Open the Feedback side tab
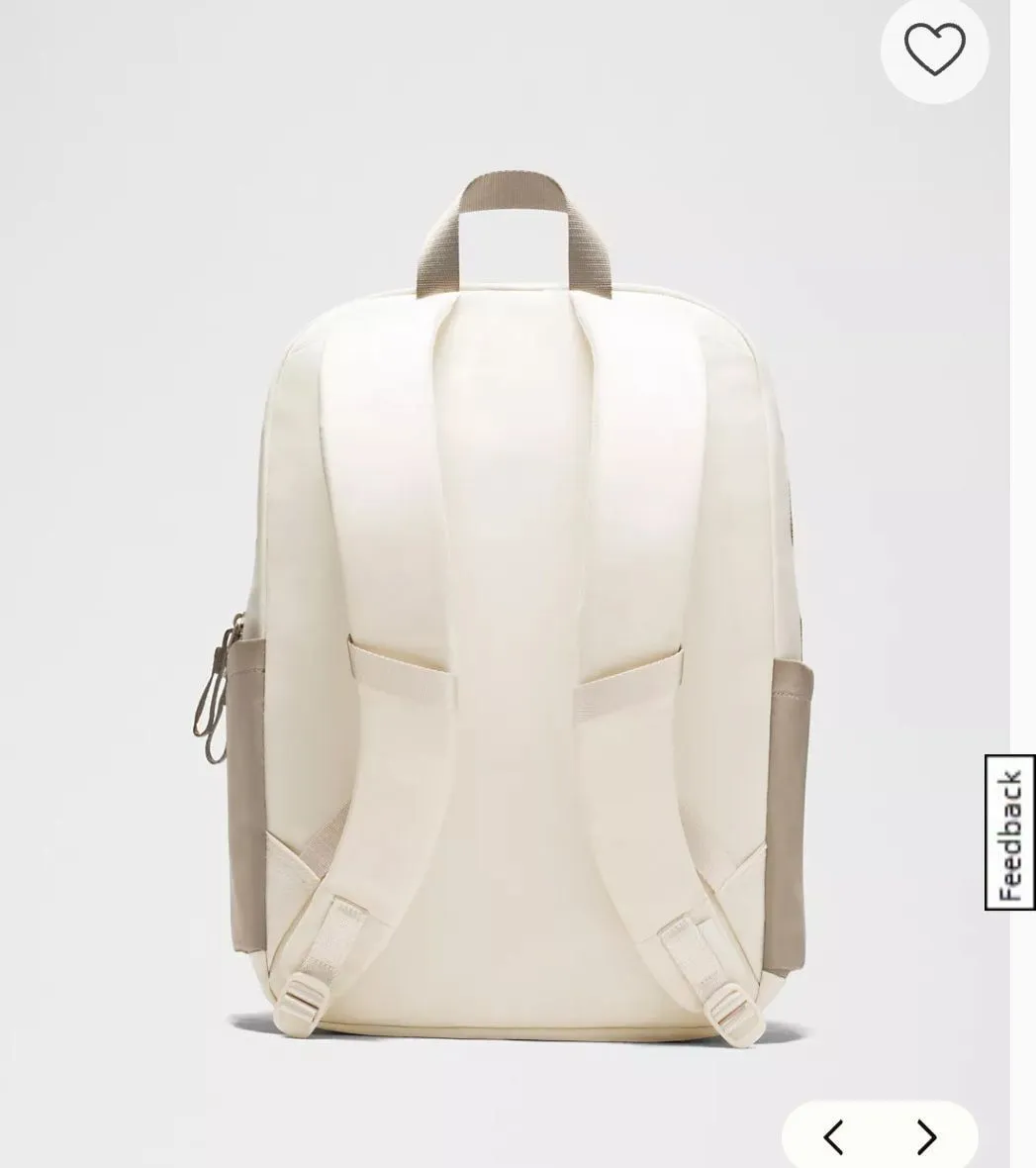This screenshot has width=1036, height=1168. click(1010, 832)
